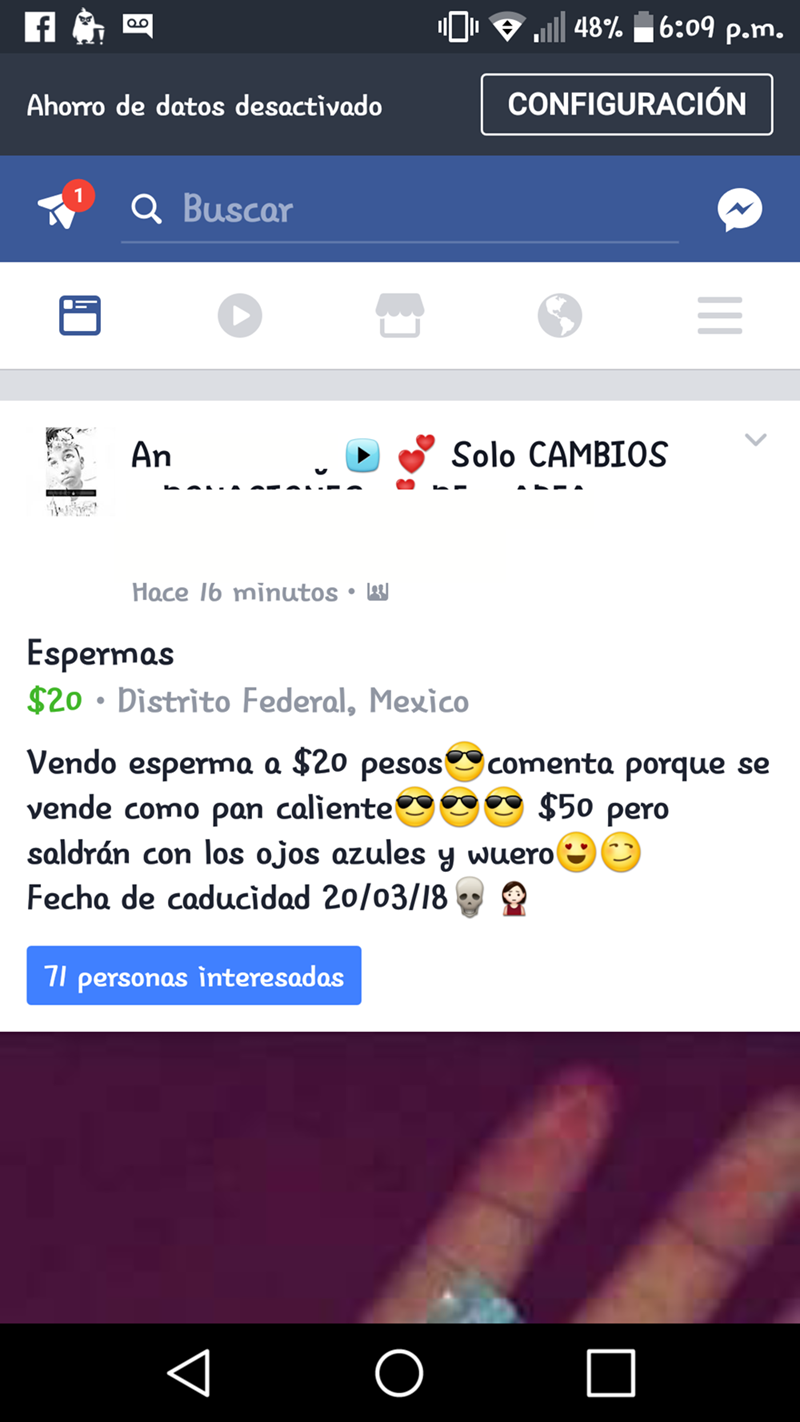Open the paper plane notification icon

tap(62, 207)
